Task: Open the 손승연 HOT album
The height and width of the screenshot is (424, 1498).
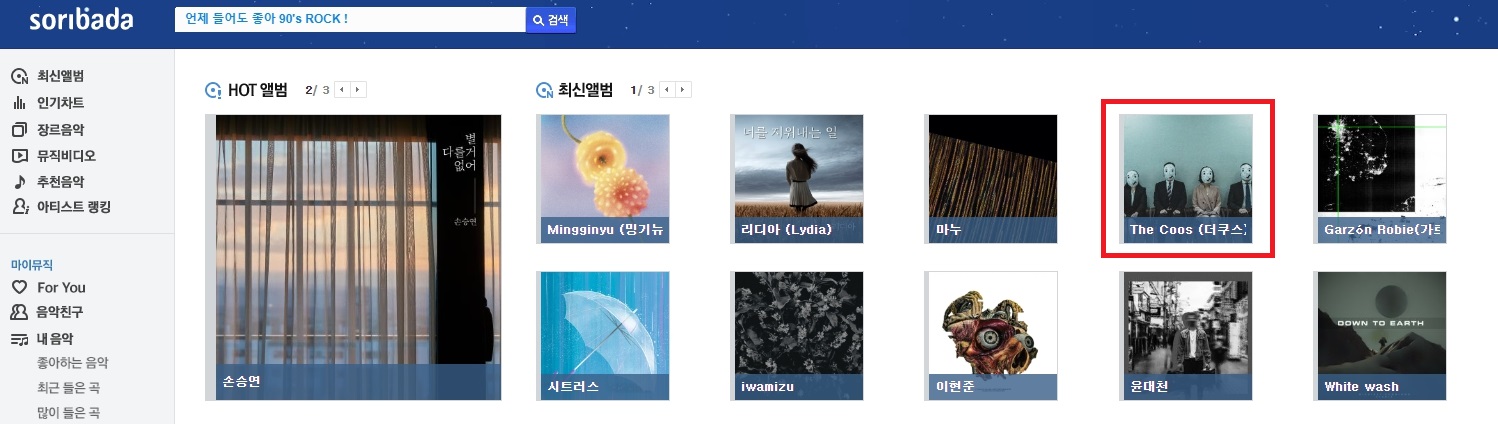Action: (x=359, y=257)
